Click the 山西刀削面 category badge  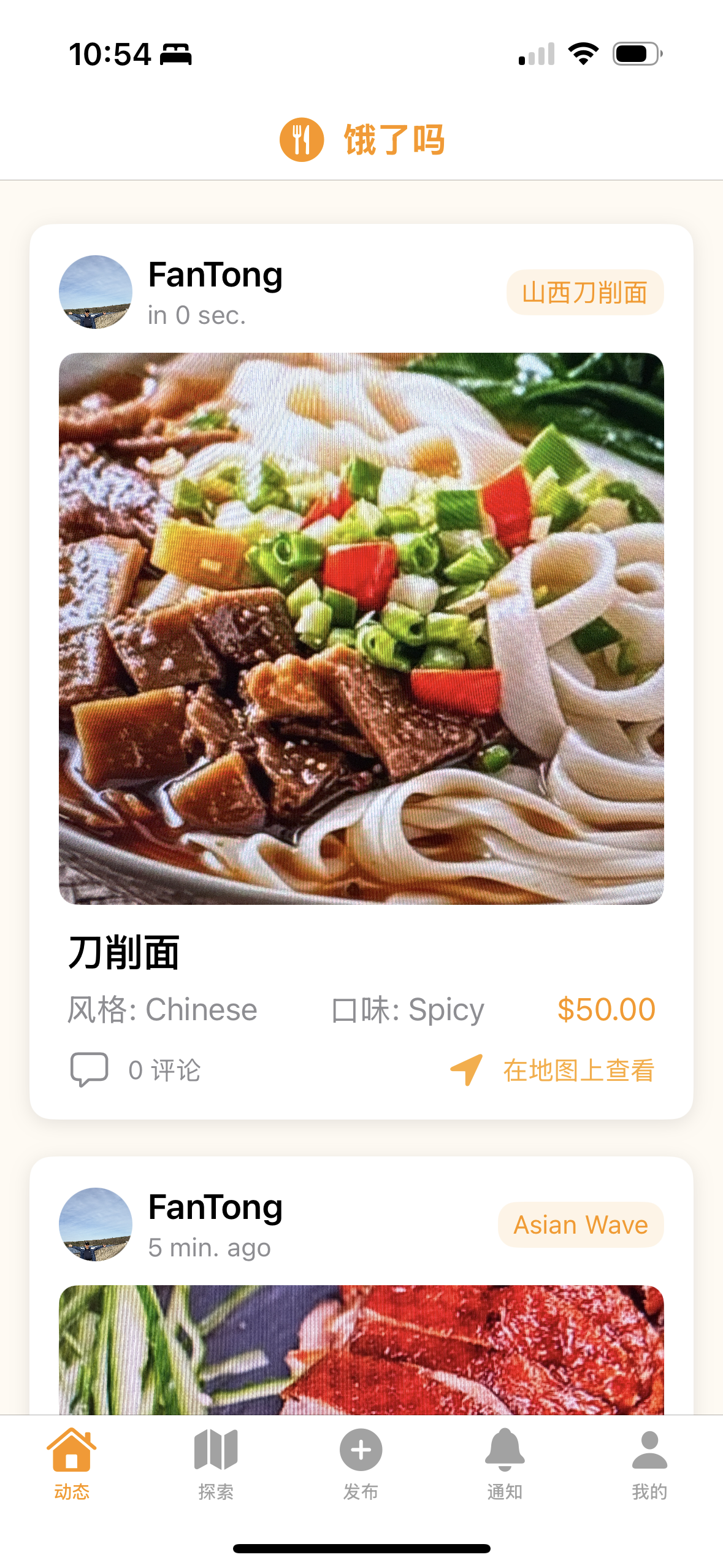(x=584, y=293)
